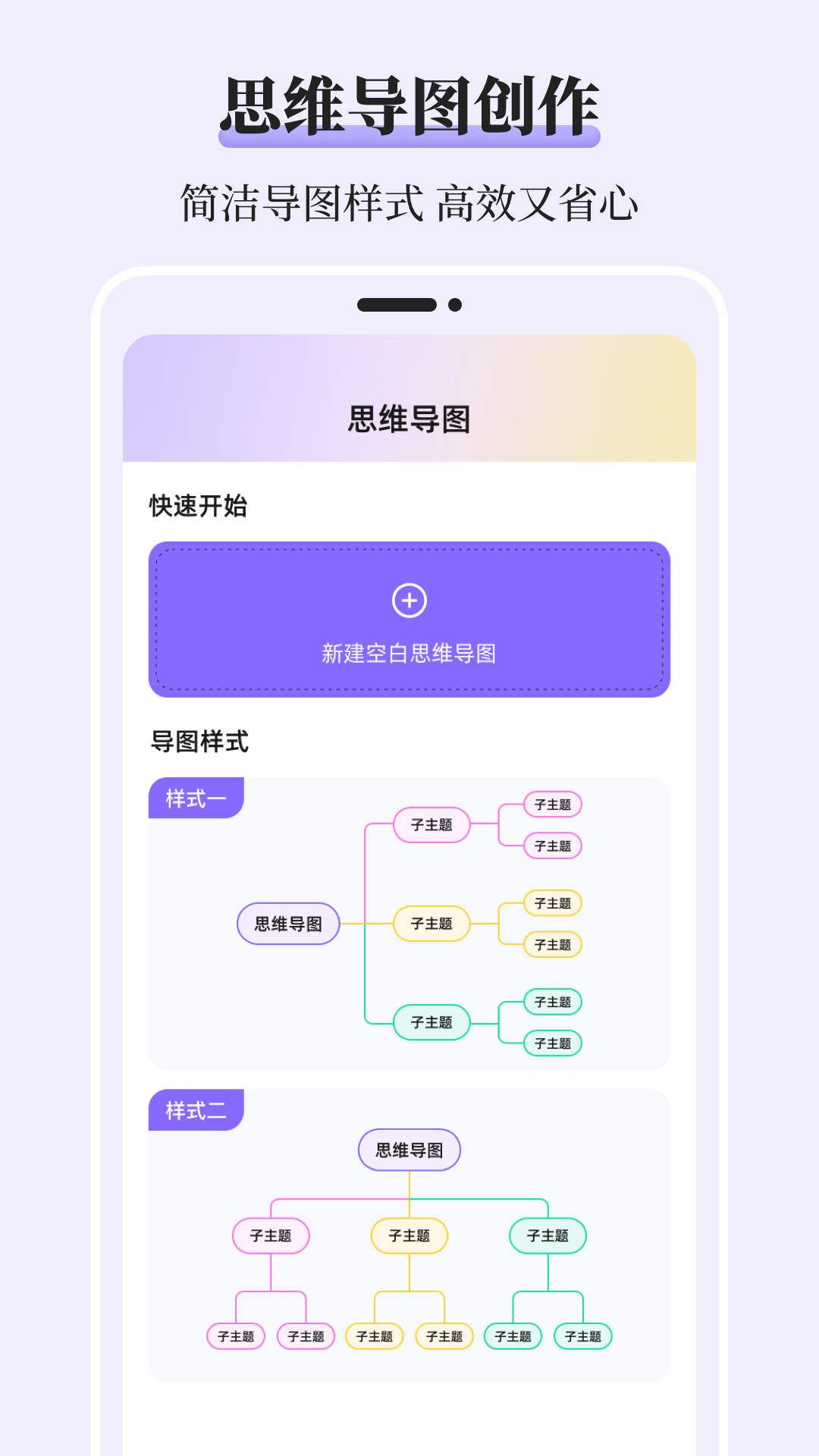Click the 导图样式 section heading

pos(200,739)
